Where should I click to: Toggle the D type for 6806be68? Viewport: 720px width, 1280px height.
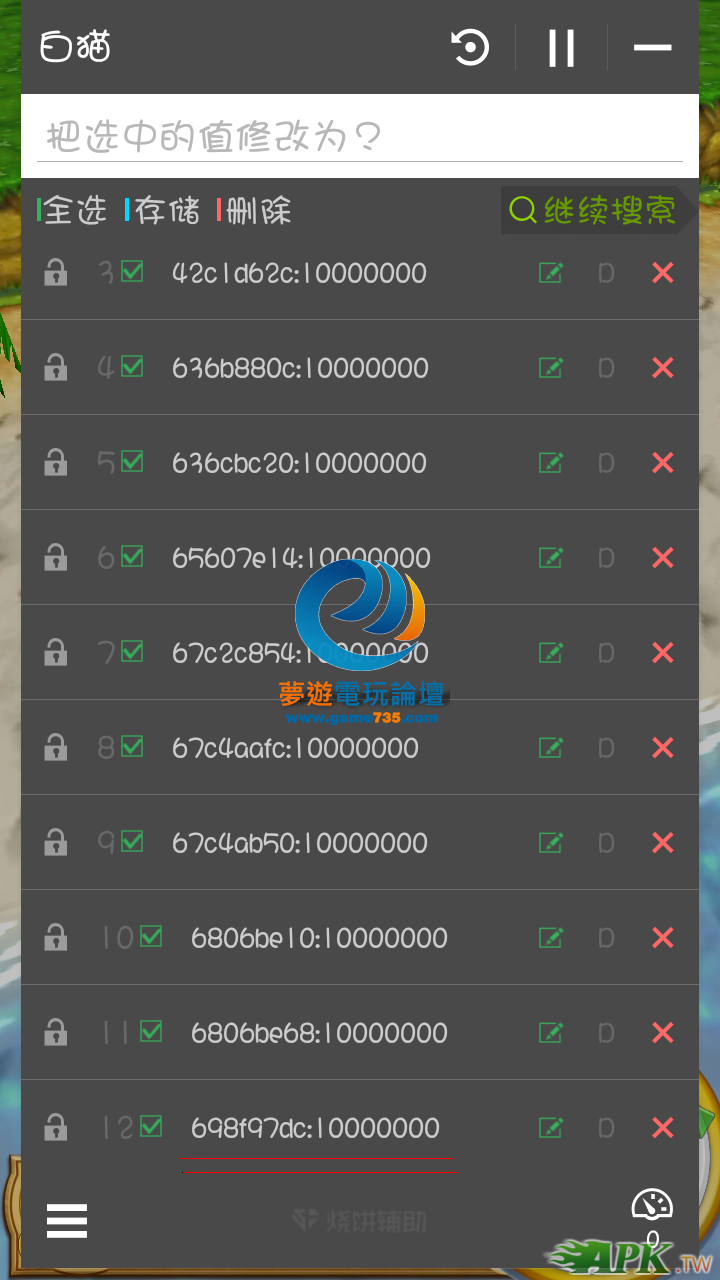coord(606,1032)
